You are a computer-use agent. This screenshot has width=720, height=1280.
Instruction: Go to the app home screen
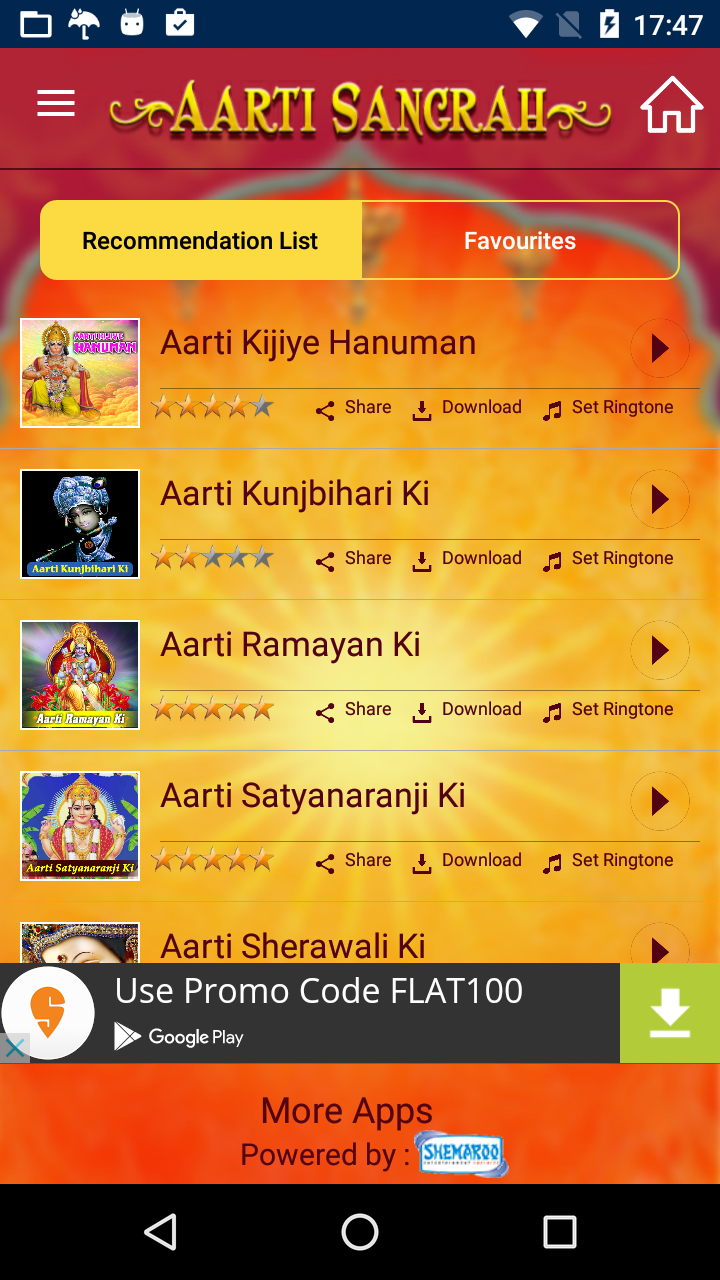[x=671, y=105]
